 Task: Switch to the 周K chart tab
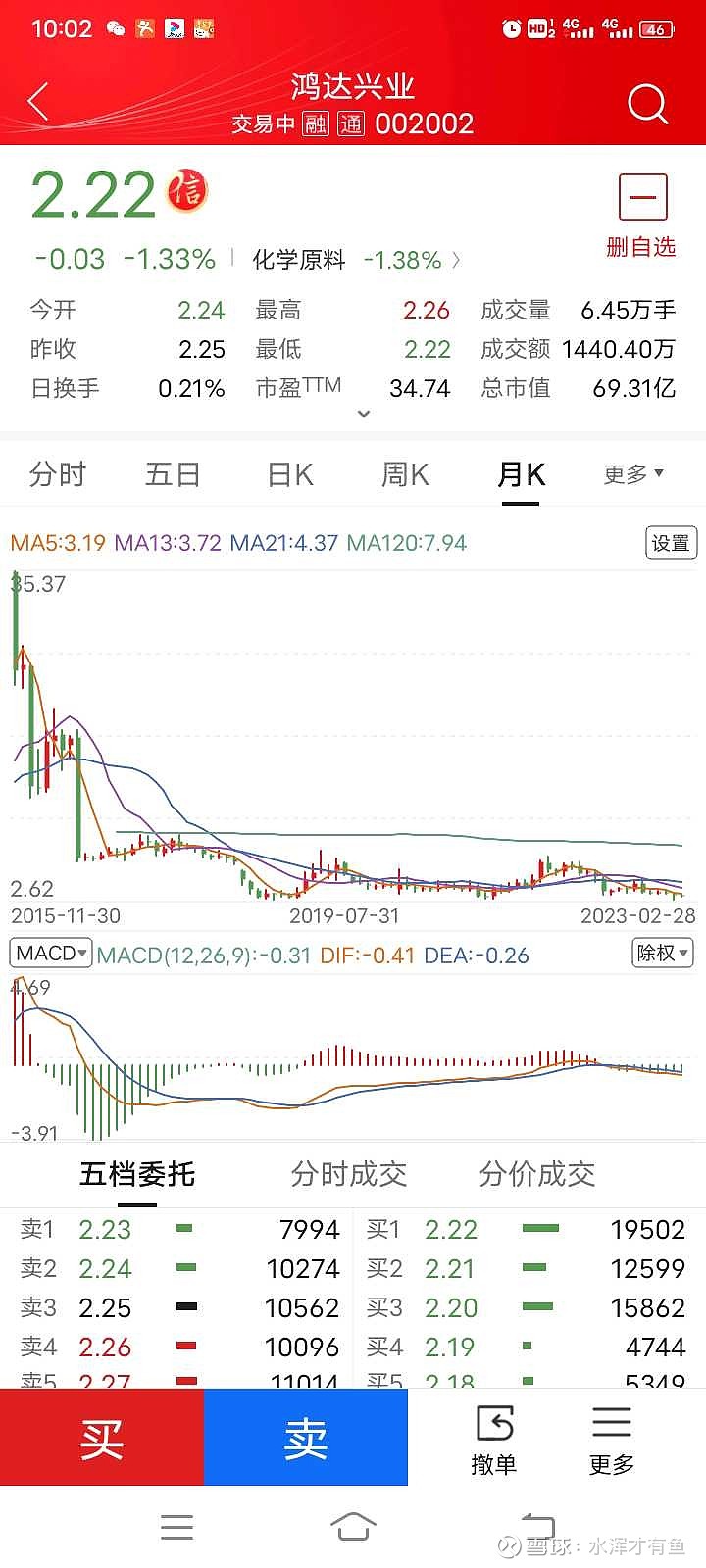point(404,473)
